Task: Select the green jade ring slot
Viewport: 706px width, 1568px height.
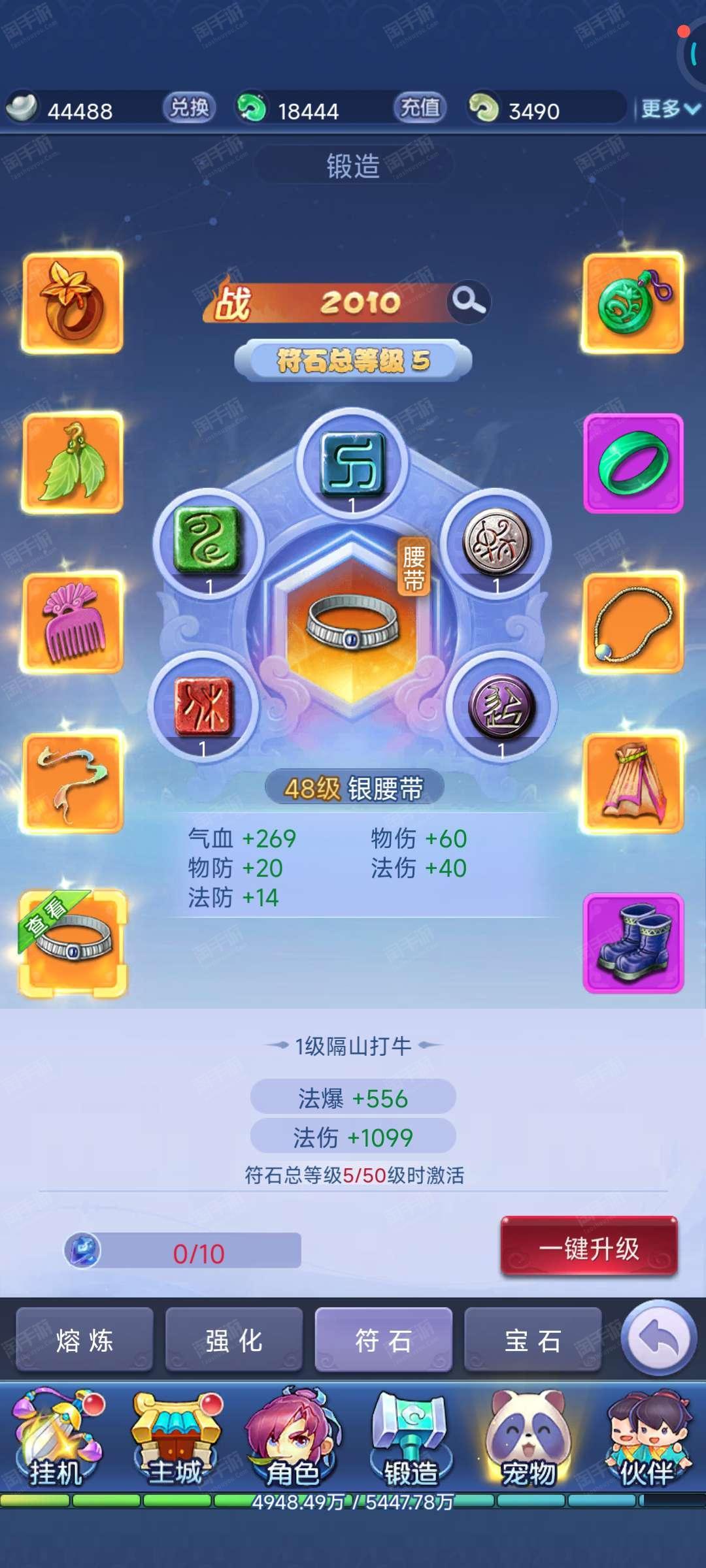Action: 633,463
